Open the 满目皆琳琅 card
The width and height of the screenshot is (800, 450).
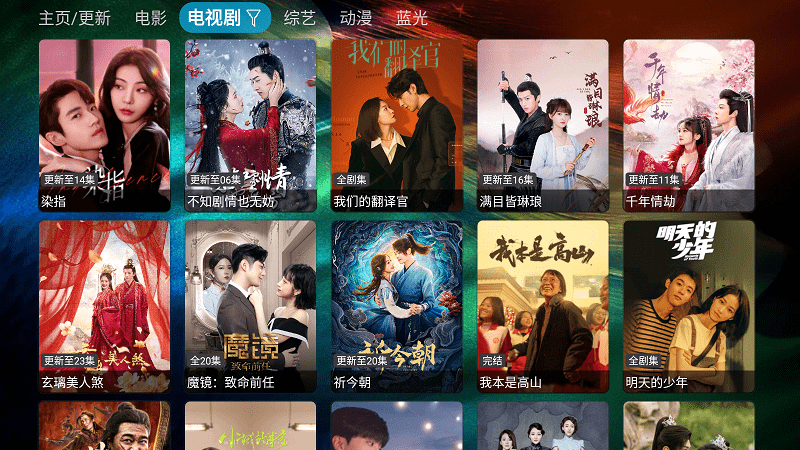click(542, 125)
